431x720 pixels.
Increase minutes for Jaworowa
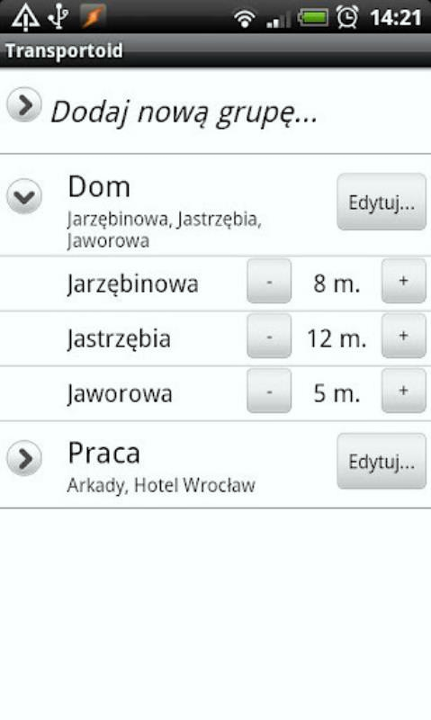(404, 391)
